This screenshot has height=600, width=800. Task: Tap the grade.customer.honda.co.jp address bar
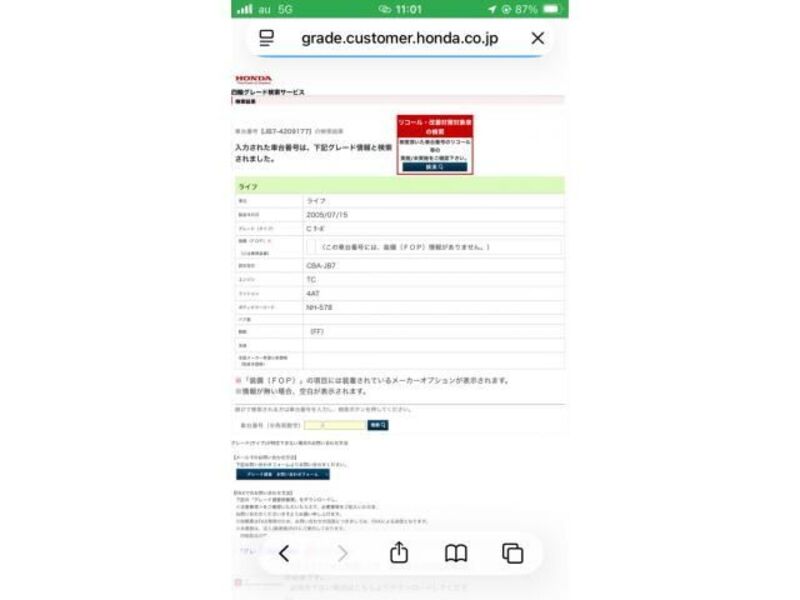[x=399, y=38]
